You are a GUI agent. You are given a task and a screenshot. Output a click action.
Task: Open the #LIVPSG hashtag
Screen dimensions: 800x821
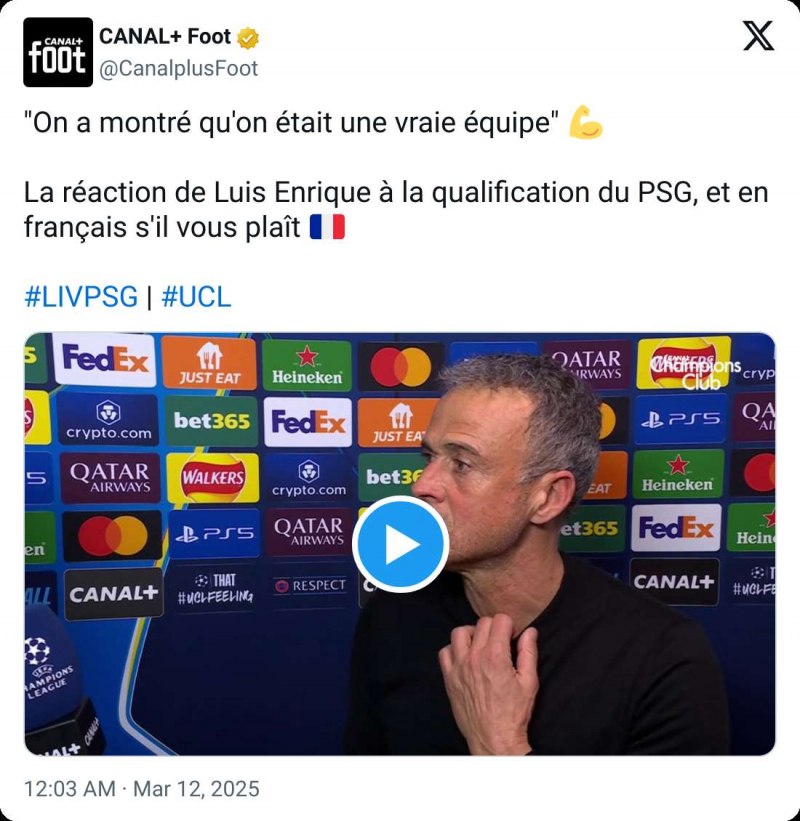[x=81, y=297]
